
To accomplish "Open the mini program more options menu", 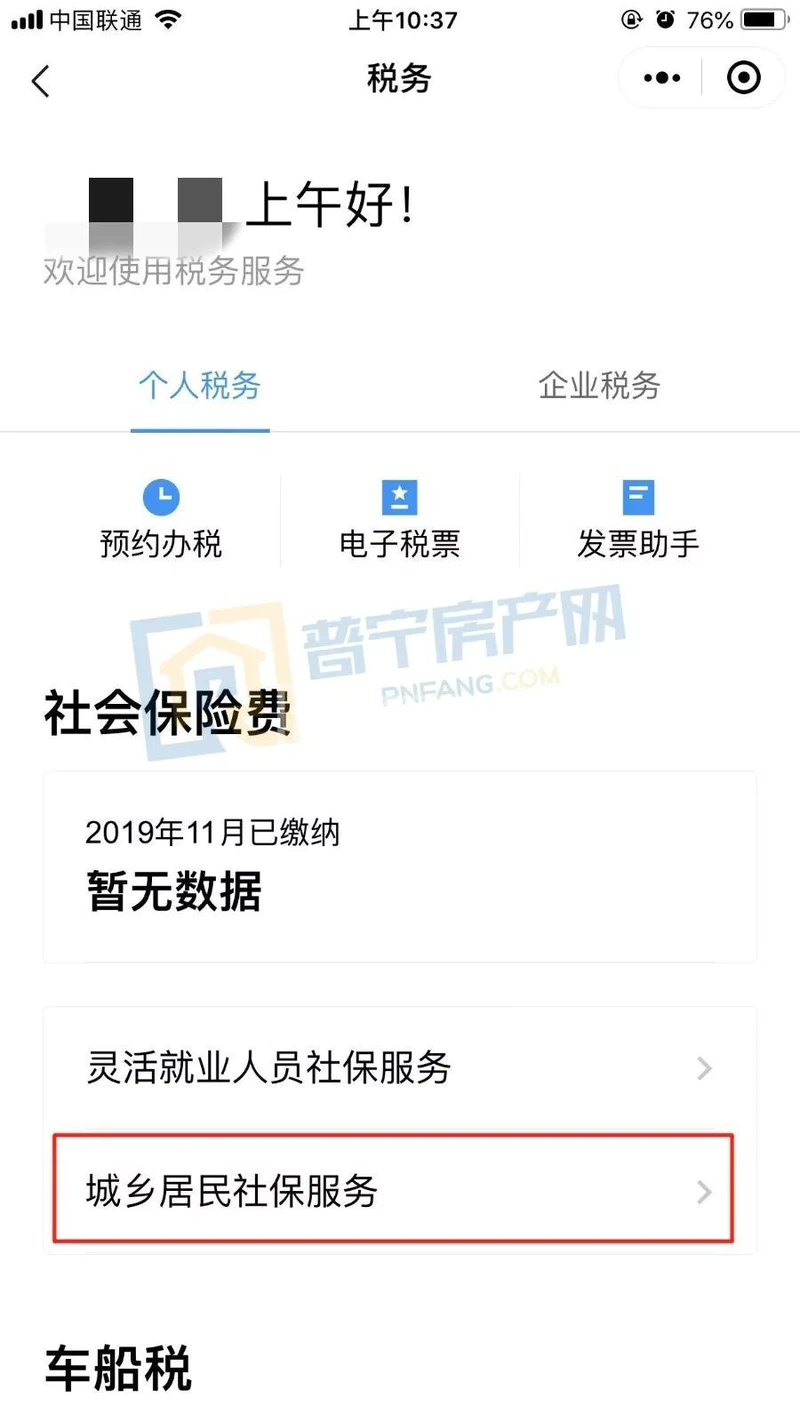I will 662,78.
